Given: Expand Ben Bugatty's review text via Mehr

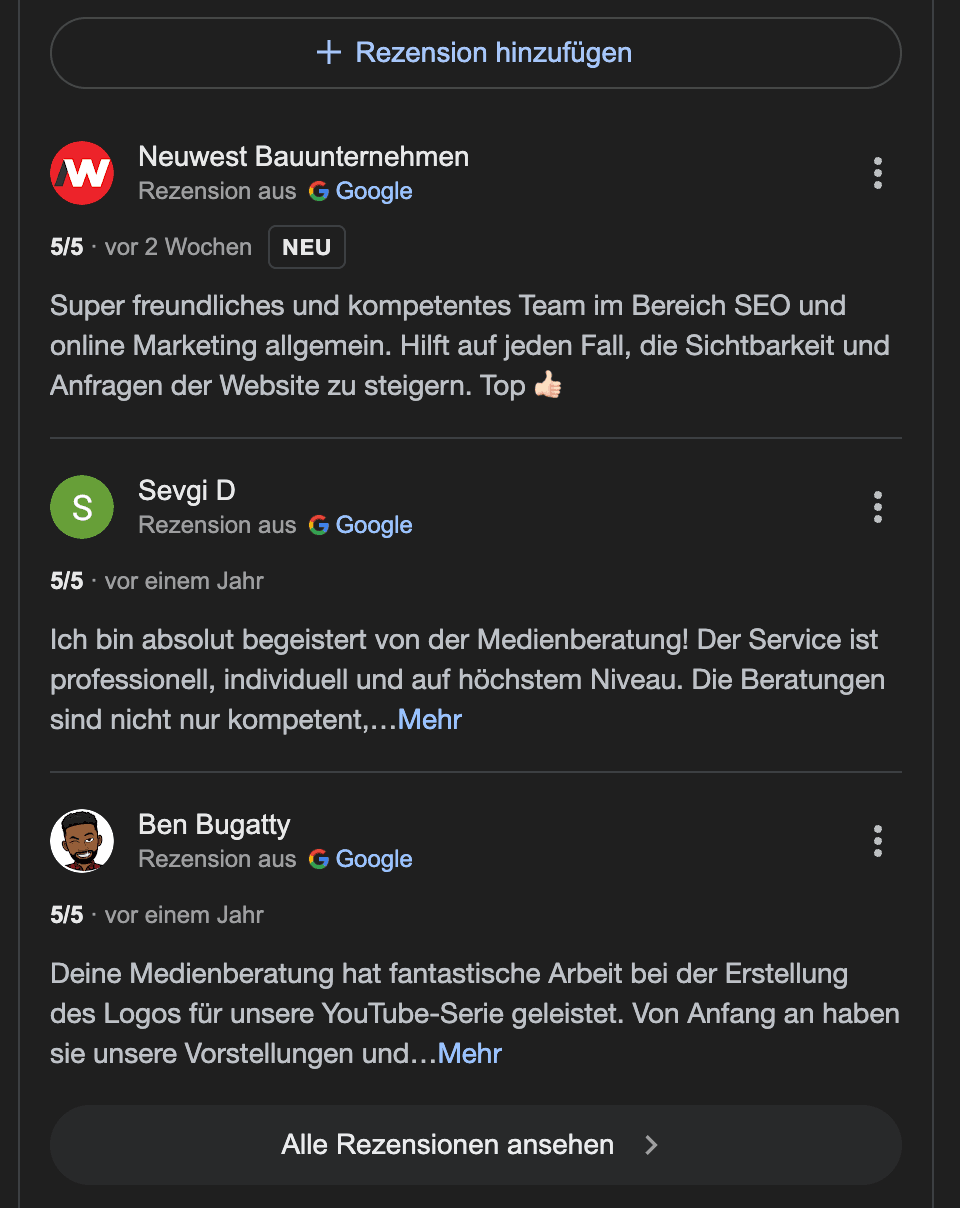Looking at the screenshot, I should coord(468,1053).
